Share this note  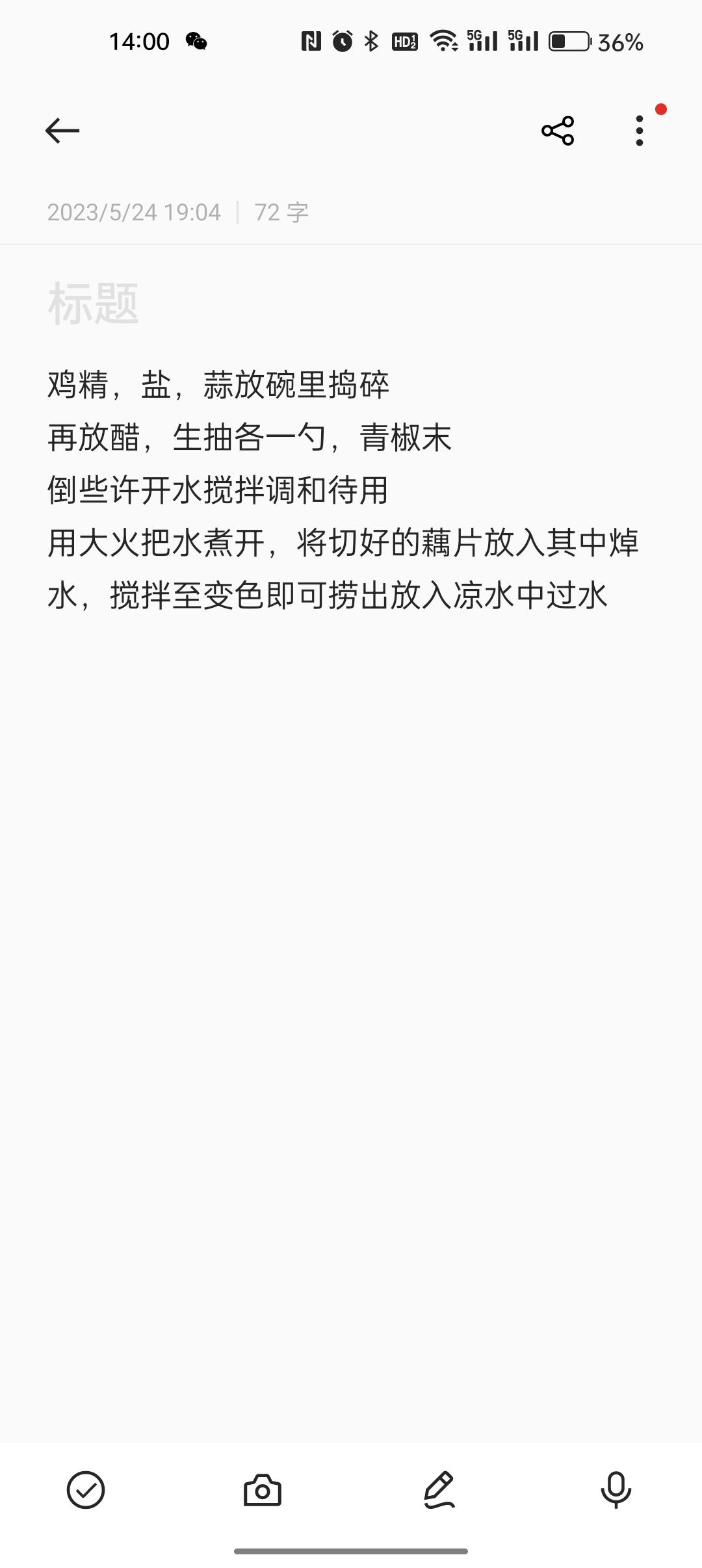[x=558, y=131]
